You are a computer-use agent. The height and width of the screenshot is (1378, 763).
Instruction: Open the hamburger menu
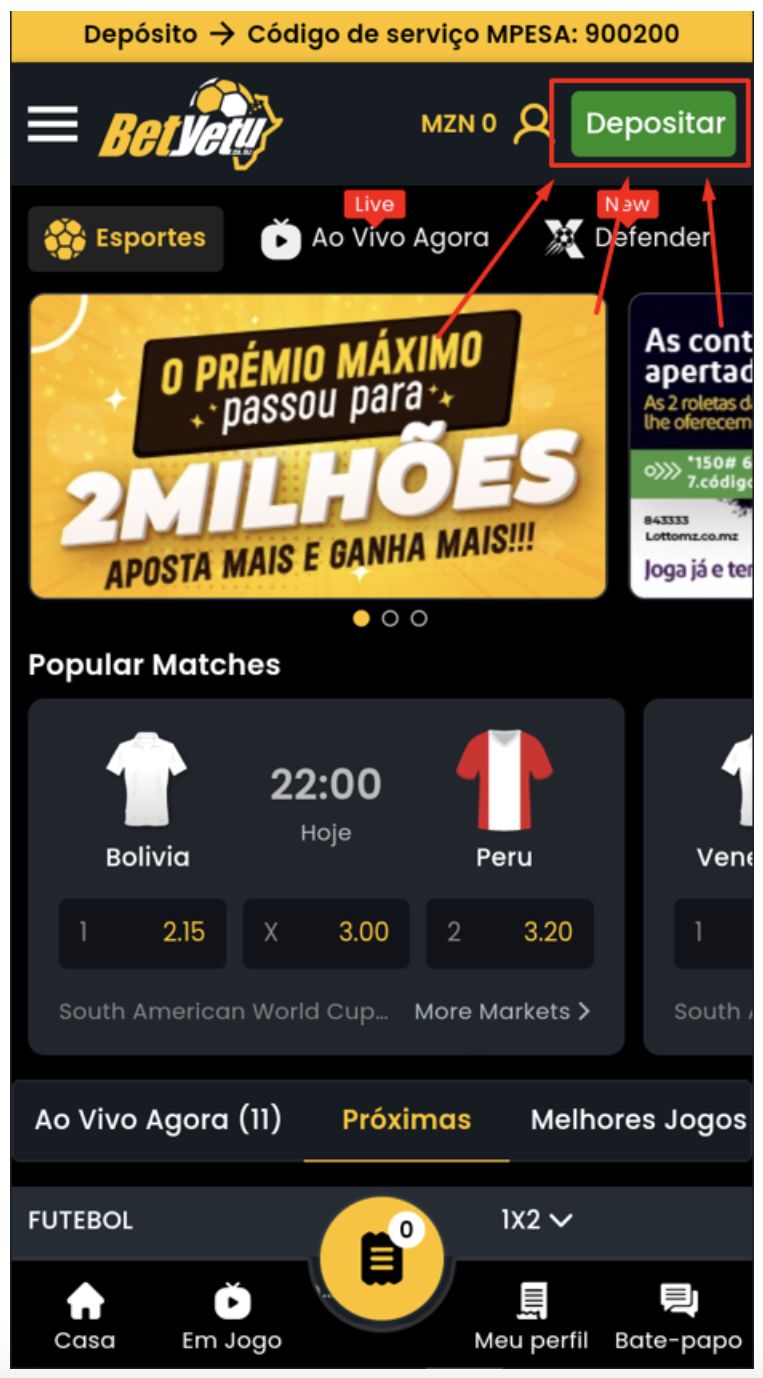point(52,124)
